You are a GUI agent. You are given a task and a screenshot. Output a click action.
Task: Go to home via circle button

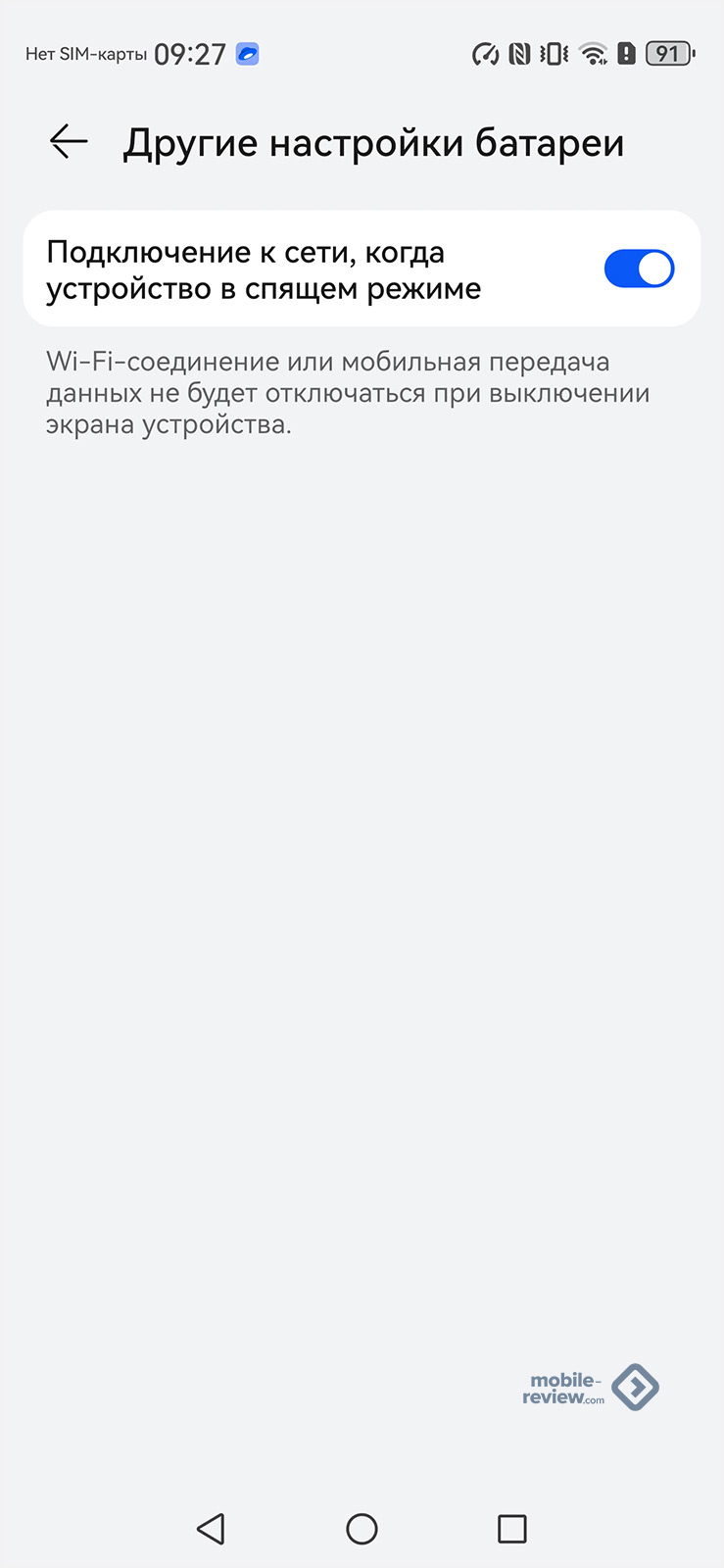pyautogui.click(x=362, y=1528)
